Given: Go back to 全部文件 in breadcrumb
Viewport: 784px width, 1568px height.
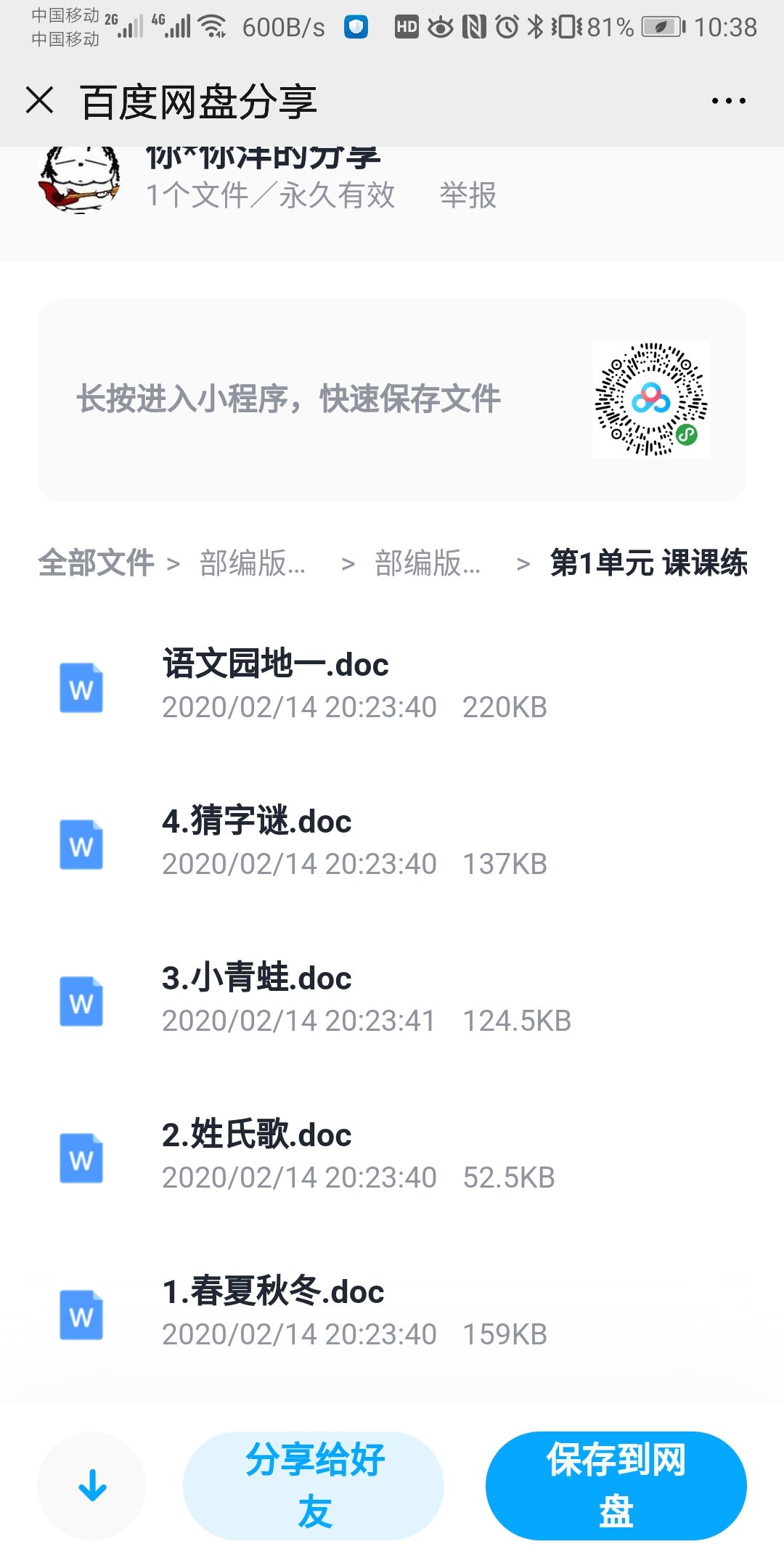Looking at the screenshot, I should tap(96, 563).
